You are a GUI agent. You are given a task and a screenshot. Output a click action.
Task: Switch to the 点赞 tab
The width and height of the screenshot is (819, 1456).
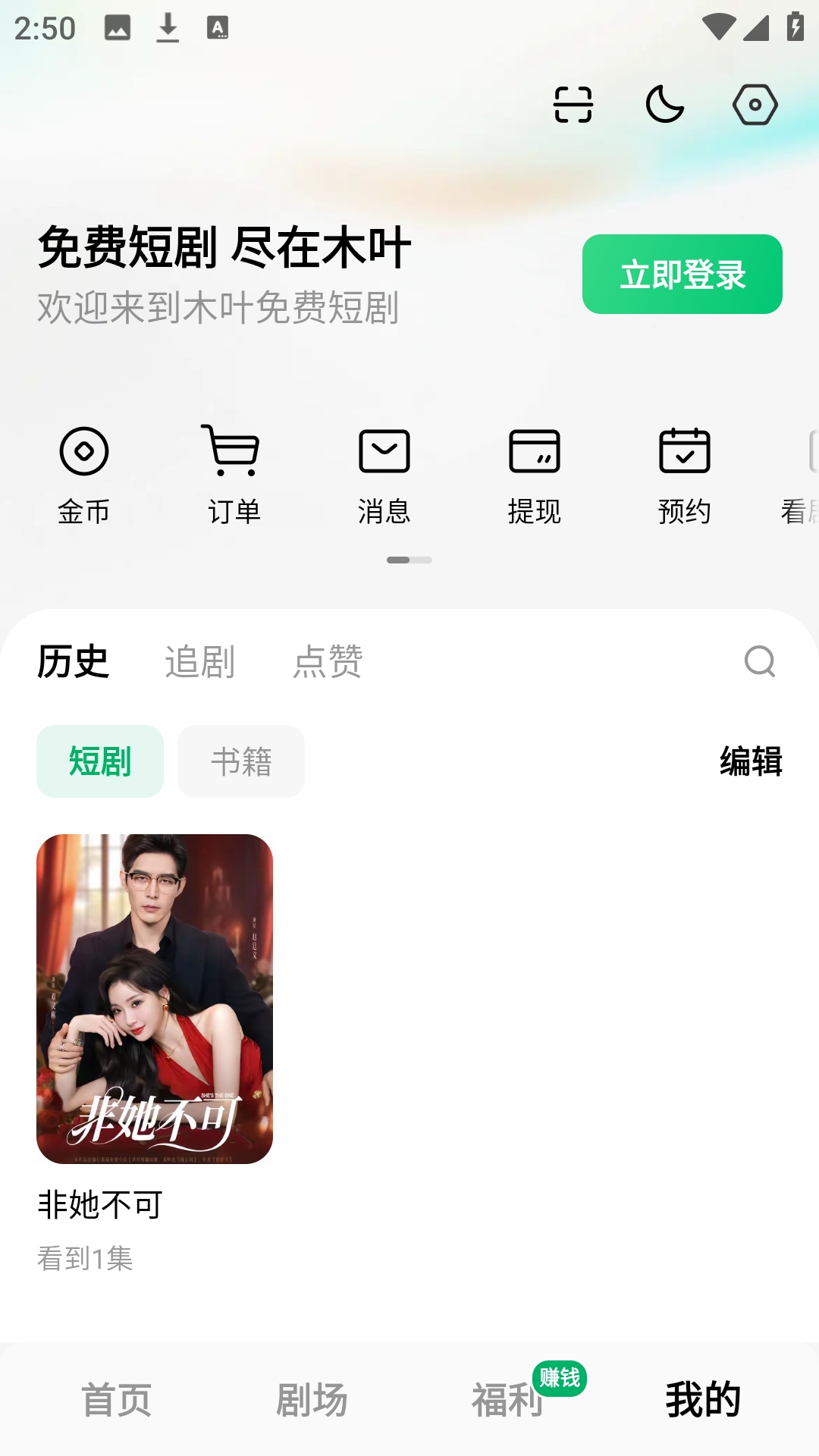tap(328, 661)
